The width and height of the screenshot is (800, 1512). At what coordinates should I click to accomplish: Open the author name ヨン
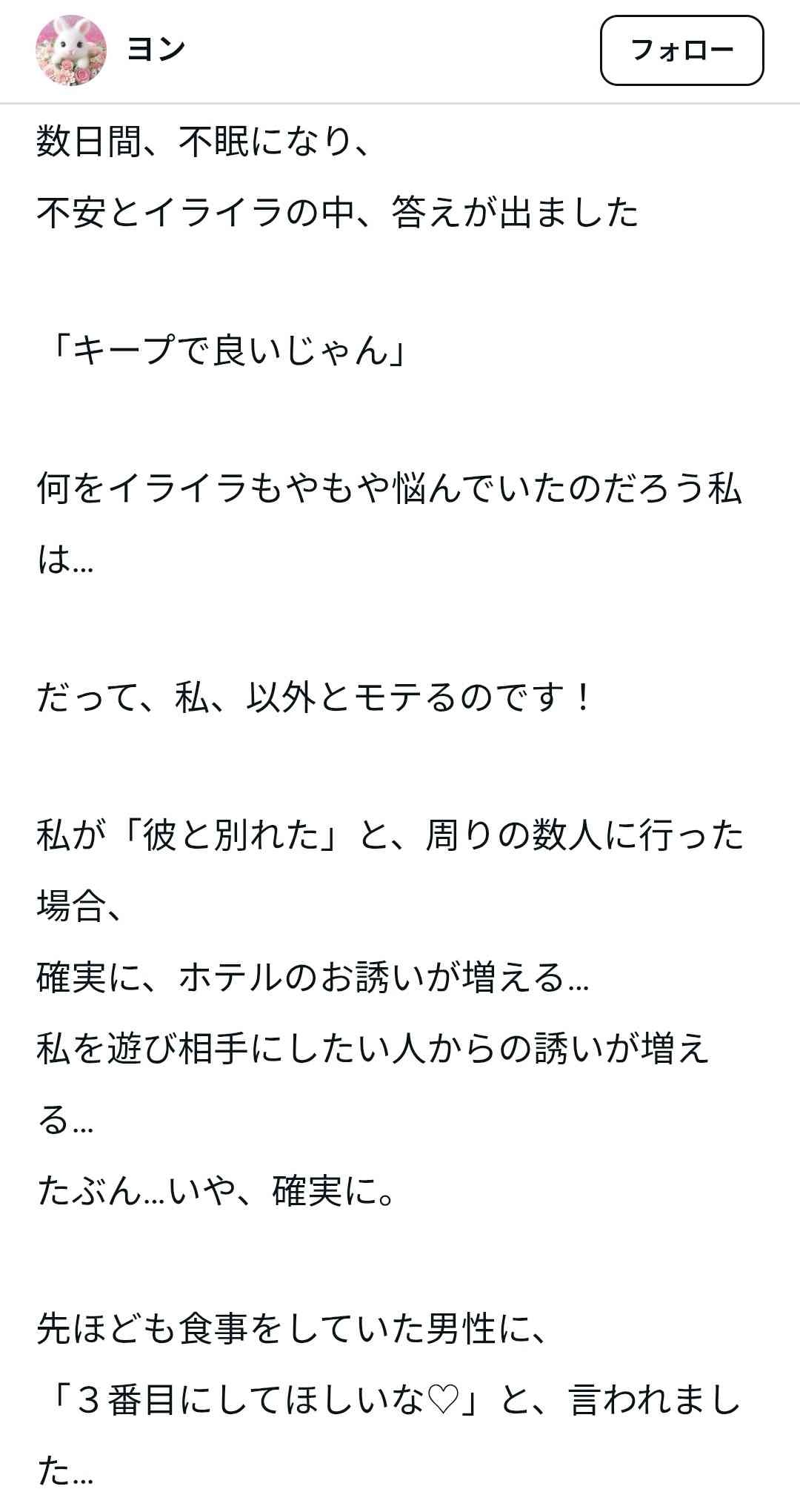156,50
